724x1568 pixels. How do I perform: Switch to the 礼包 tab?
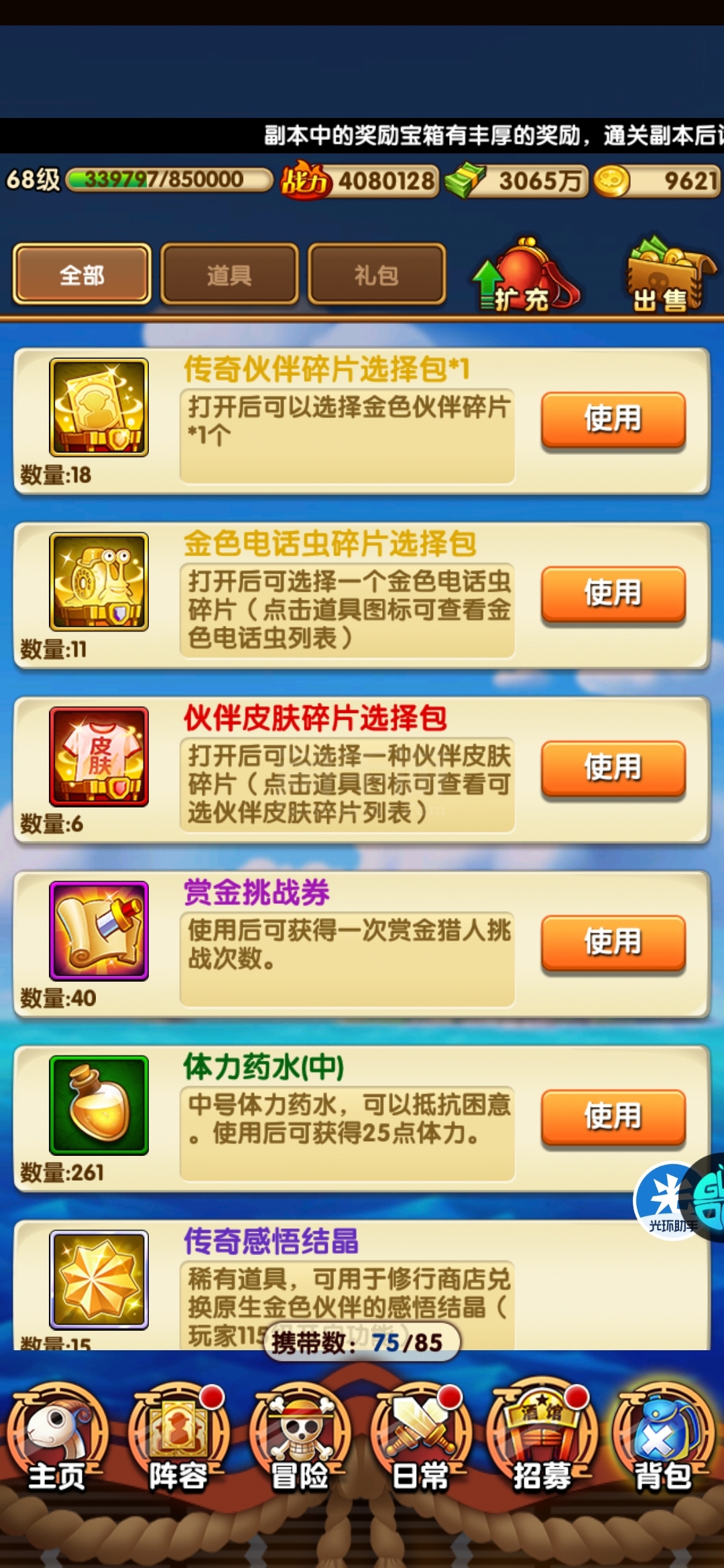(x=377, y=274)
